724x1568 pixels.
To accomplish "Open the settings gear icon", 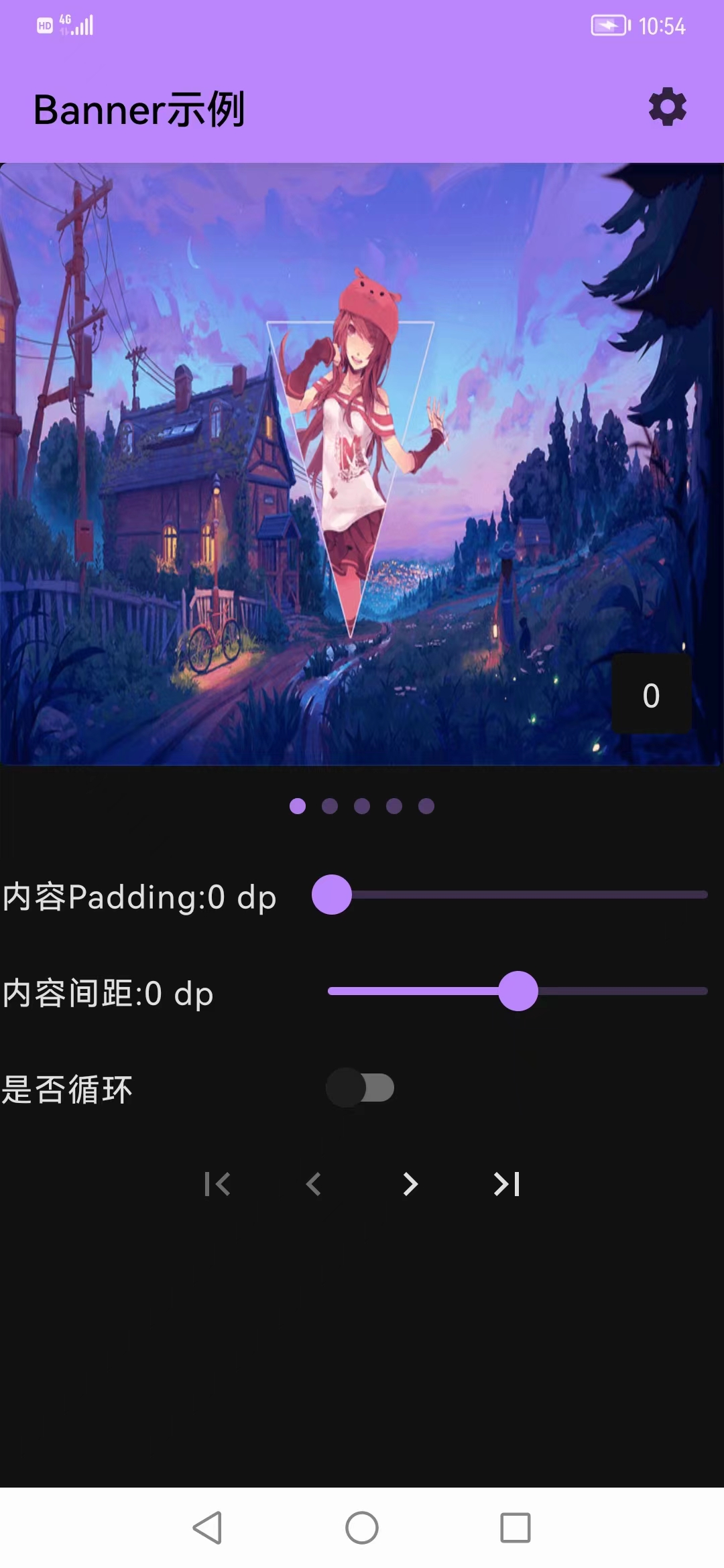I will pos(668,107).
